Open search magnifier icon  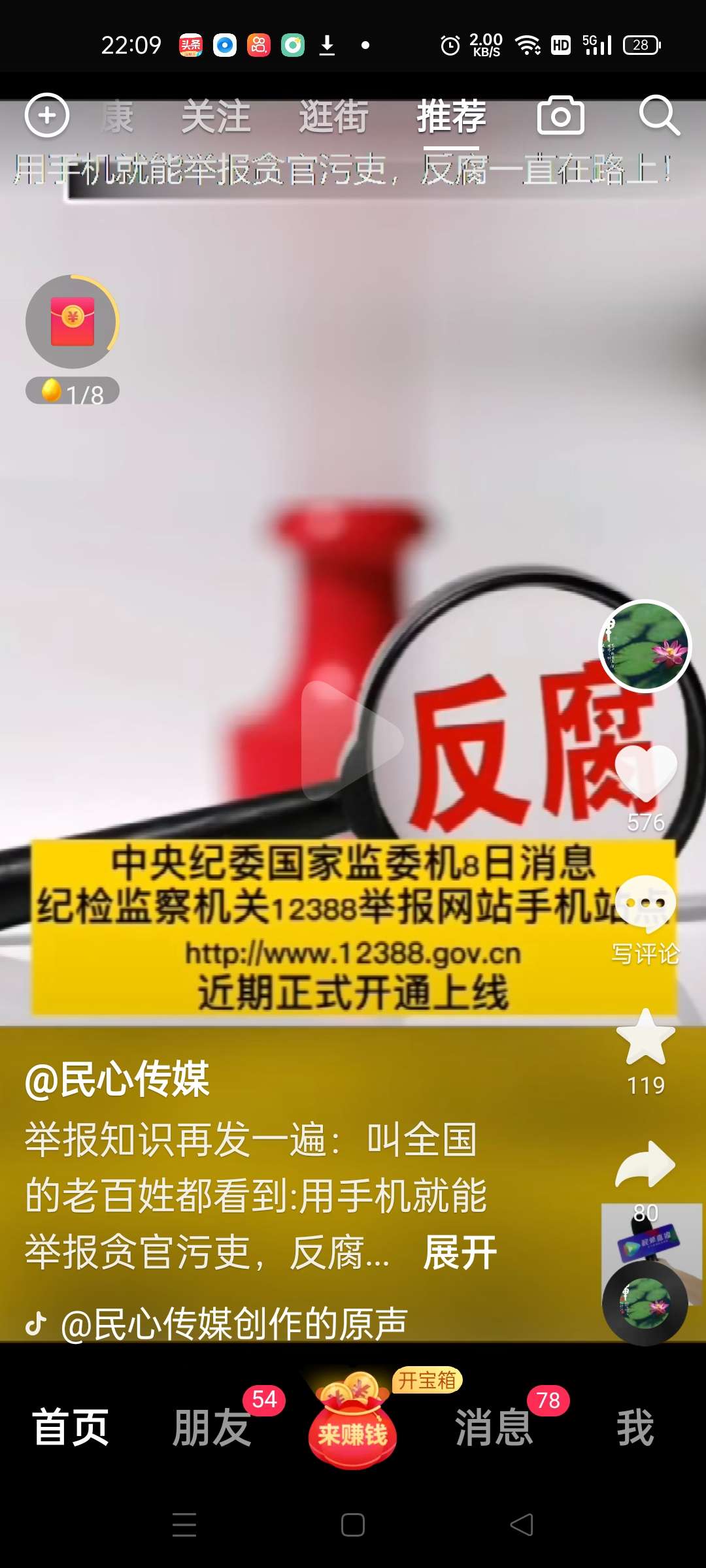658,116
